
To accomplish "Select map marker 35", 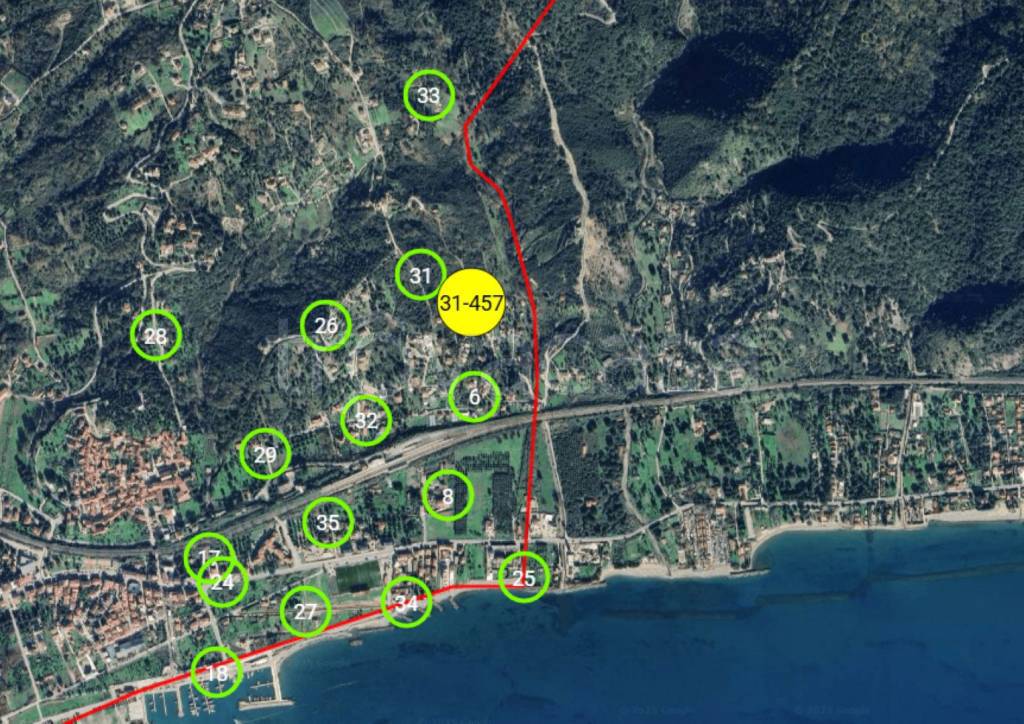I will (x=328, y=522).
